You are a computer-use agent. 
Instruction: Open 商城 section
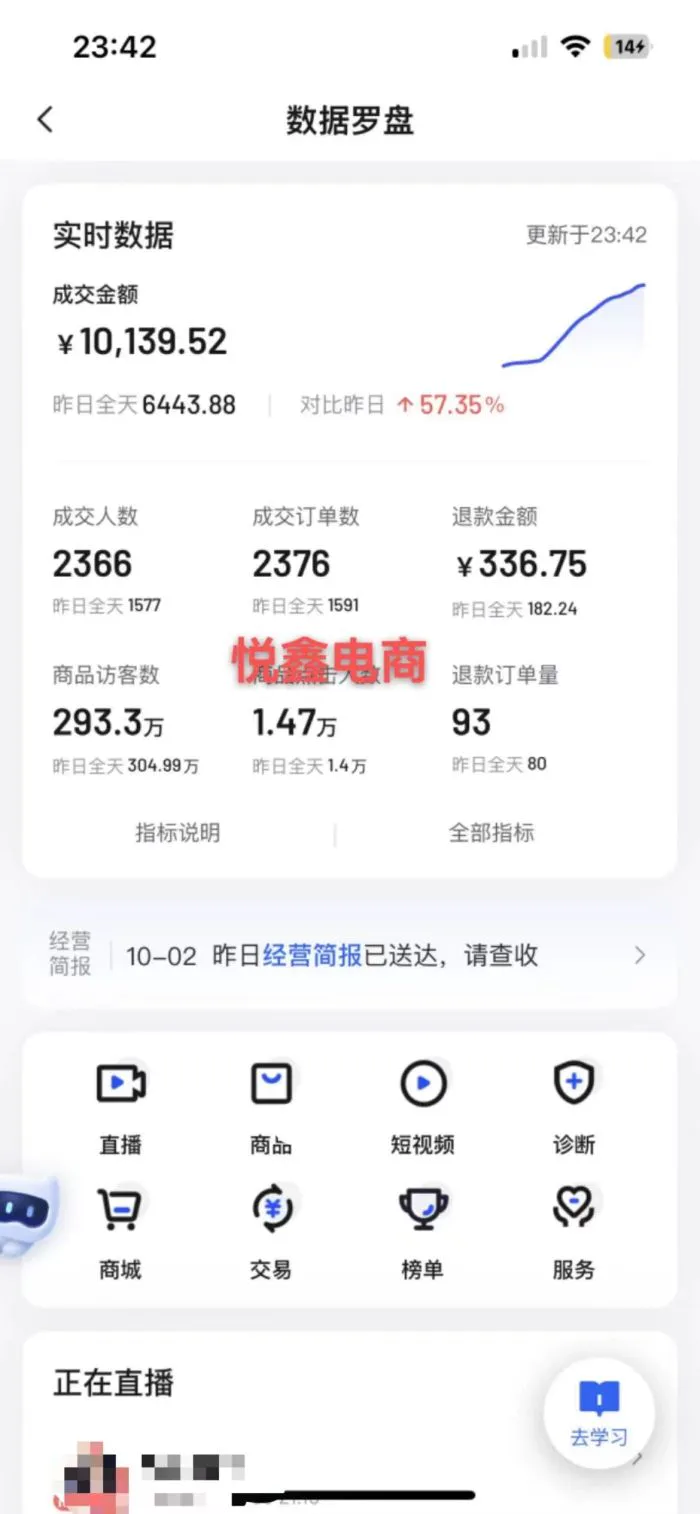click(120, 1232)
